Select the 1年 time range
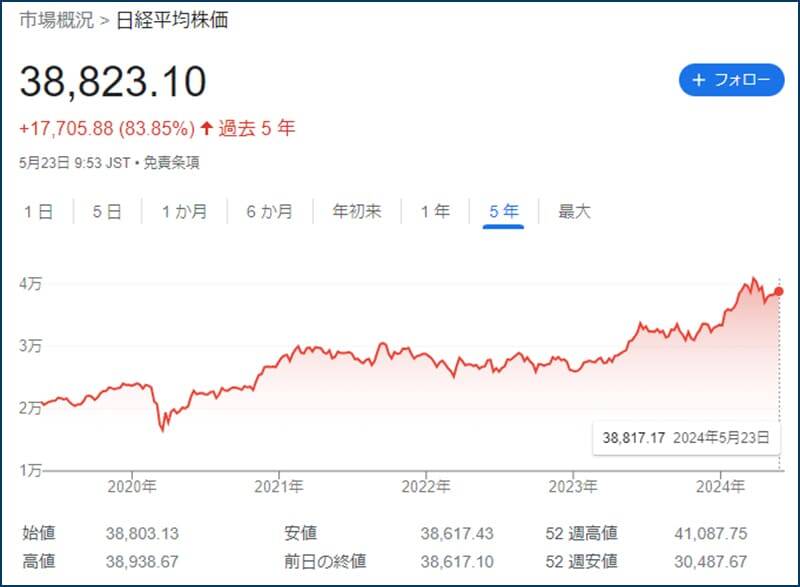 tap(435, 211)
